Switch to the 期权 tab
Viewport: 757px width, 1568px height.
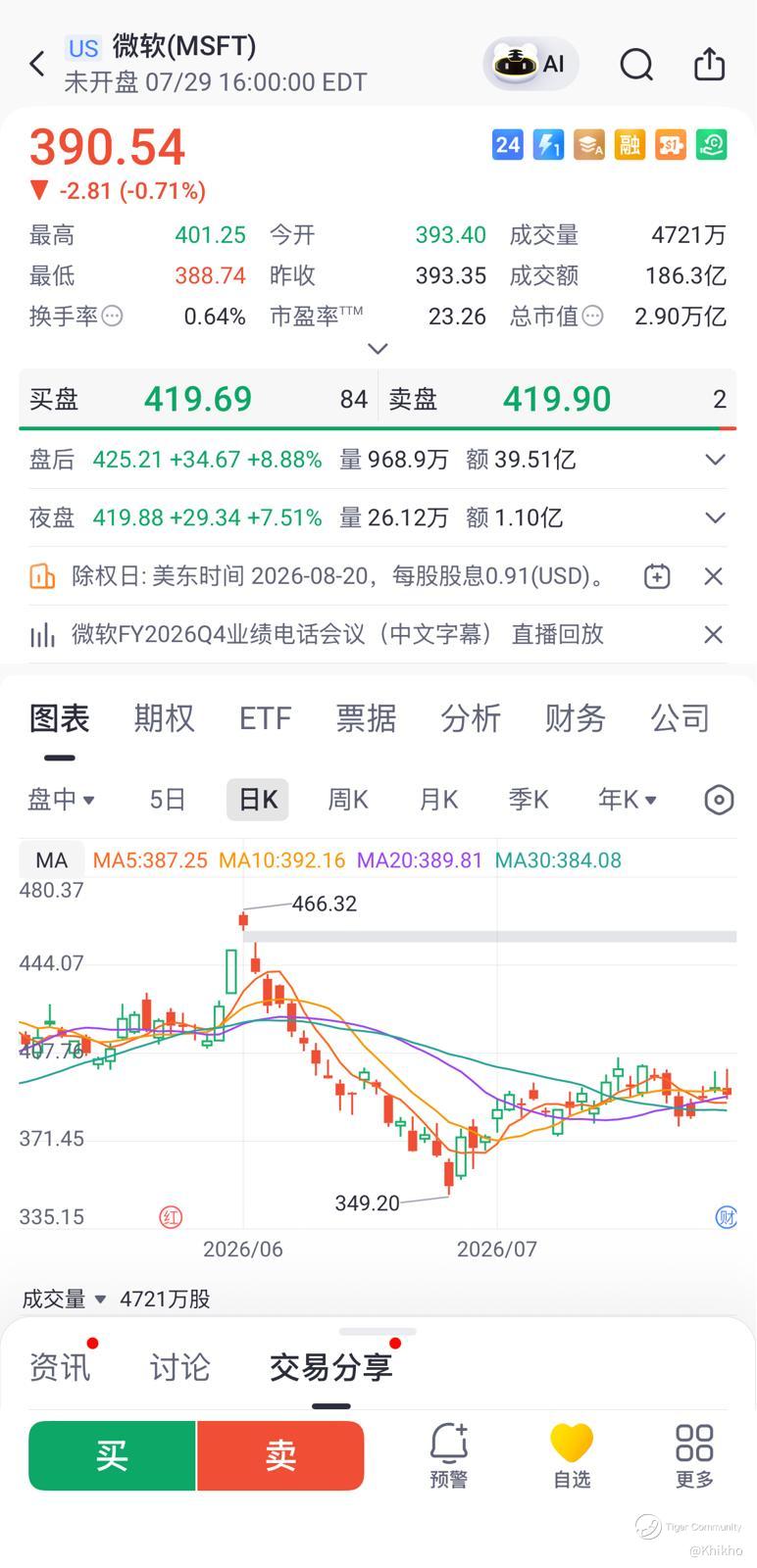(x=164, y=718)
